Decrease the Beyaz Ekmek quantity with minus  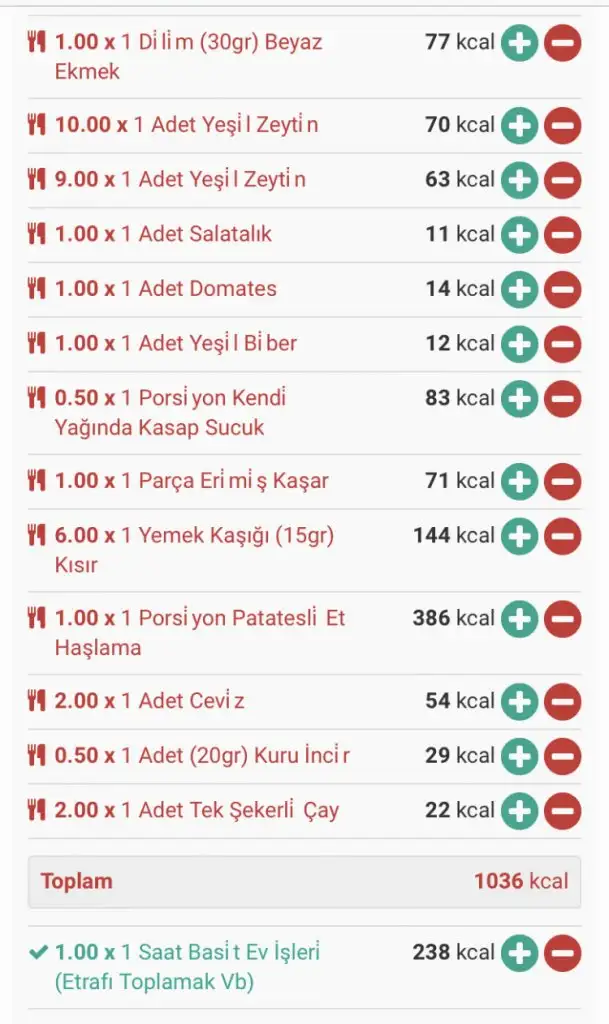coord(563,44)
